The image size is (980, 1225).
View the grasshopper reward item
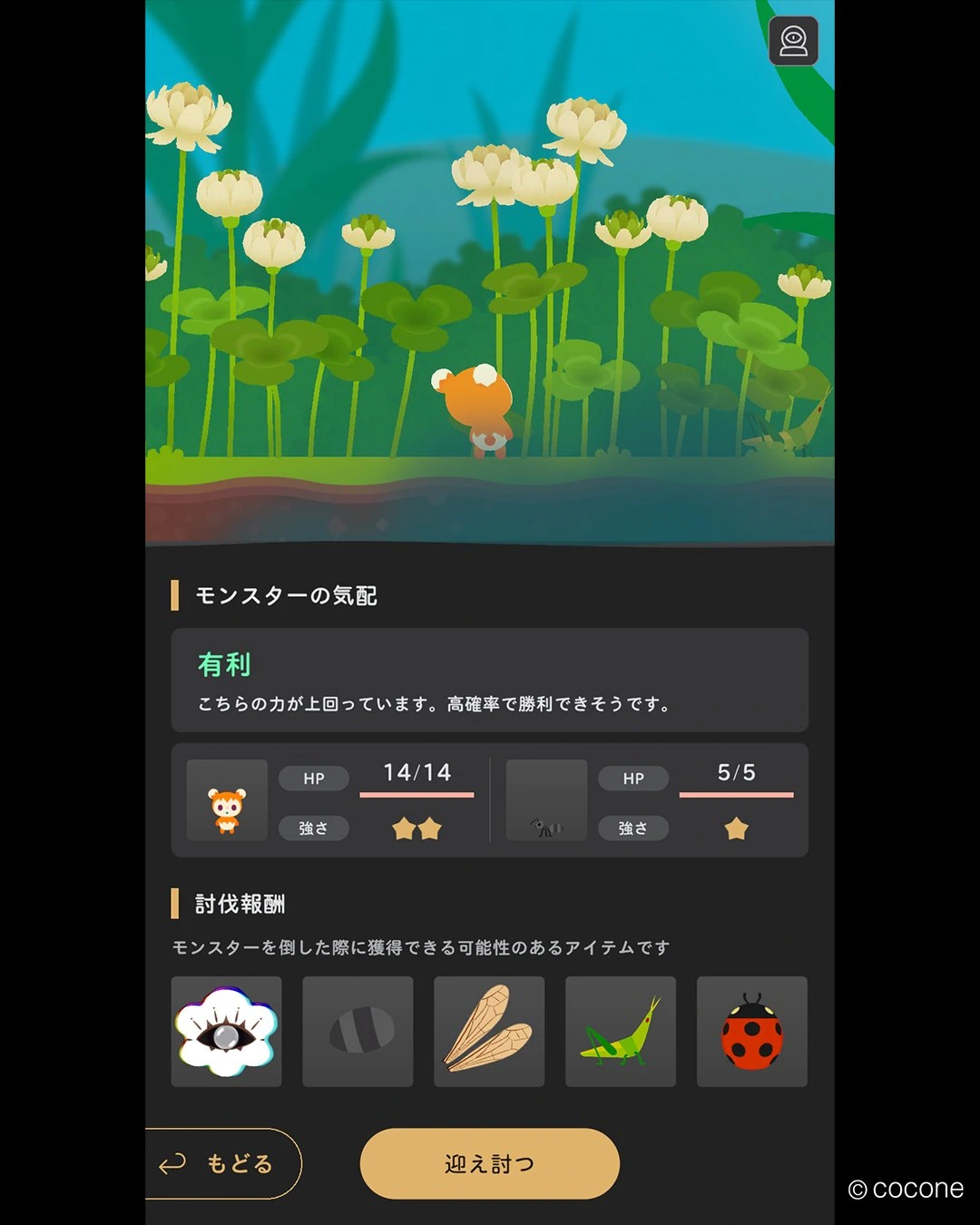[x=621, y=1032]
